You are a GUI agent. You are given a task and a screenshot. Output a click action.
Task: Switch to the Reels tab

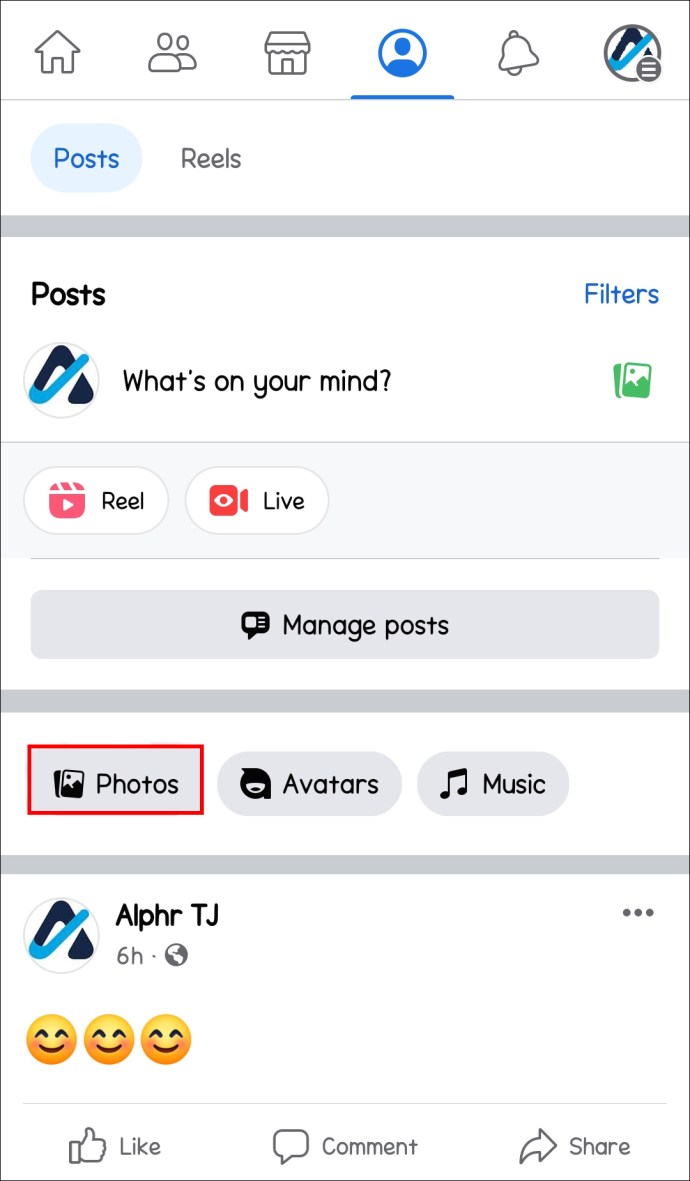tap(211, 159)
